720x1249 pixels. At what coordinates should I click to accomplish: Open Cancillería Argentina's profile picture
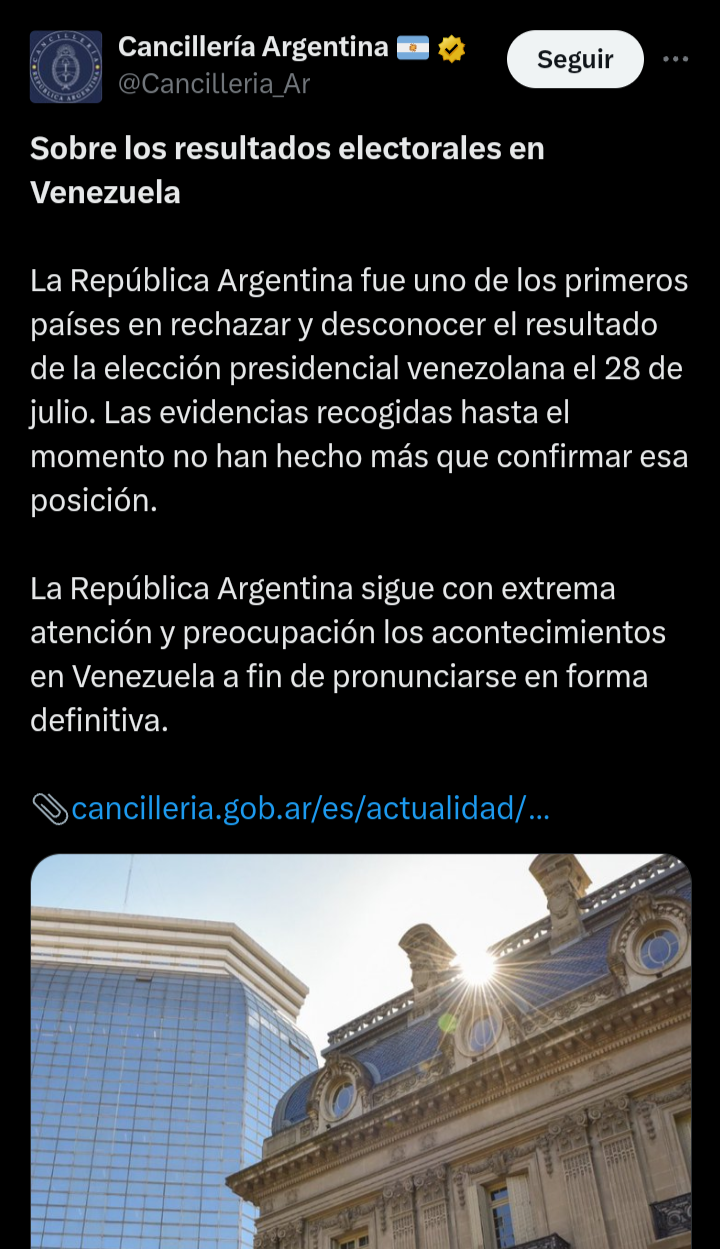coord(66,66)
